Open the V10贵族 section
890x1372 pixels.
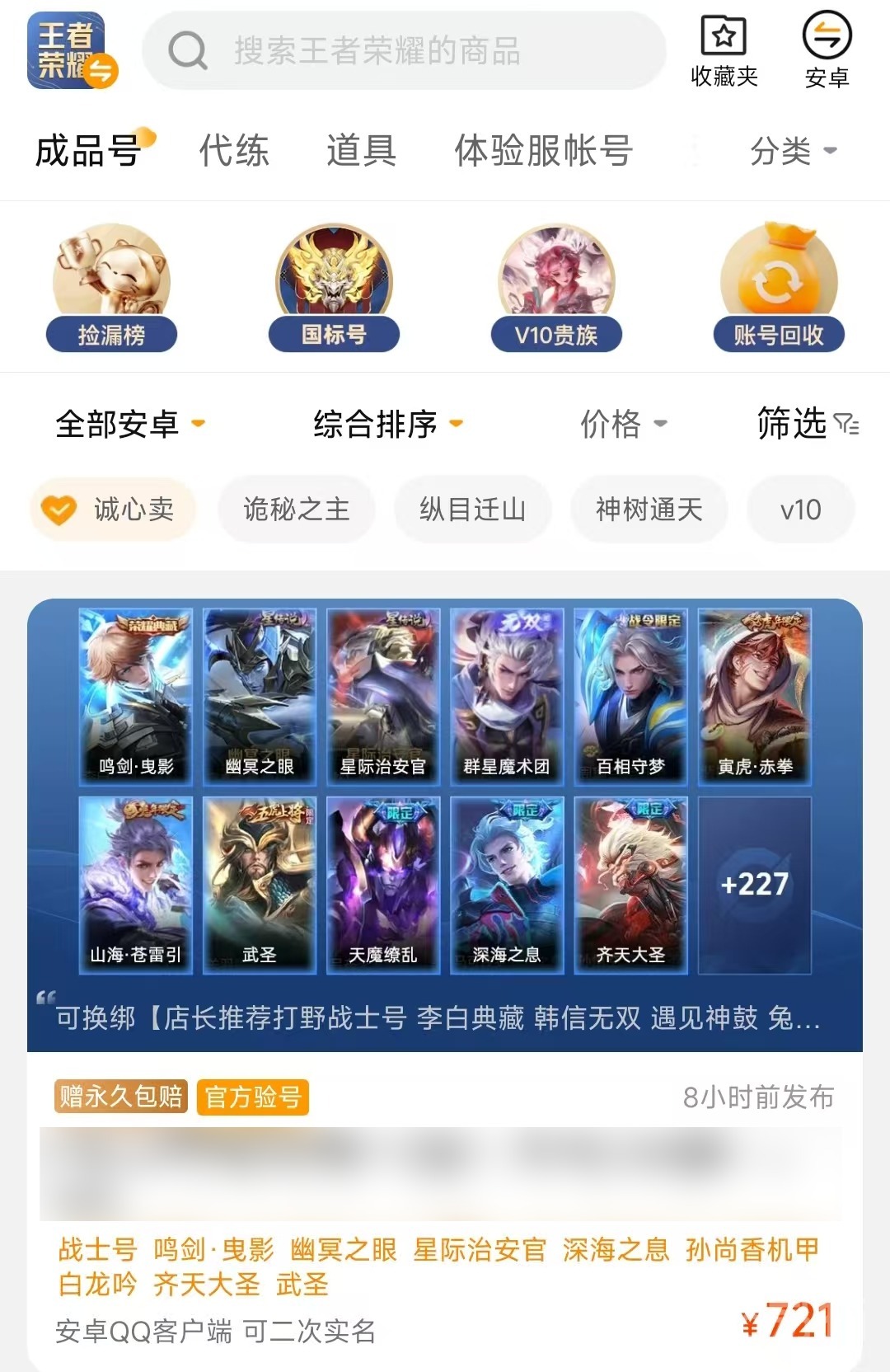[x=556, y=289]
